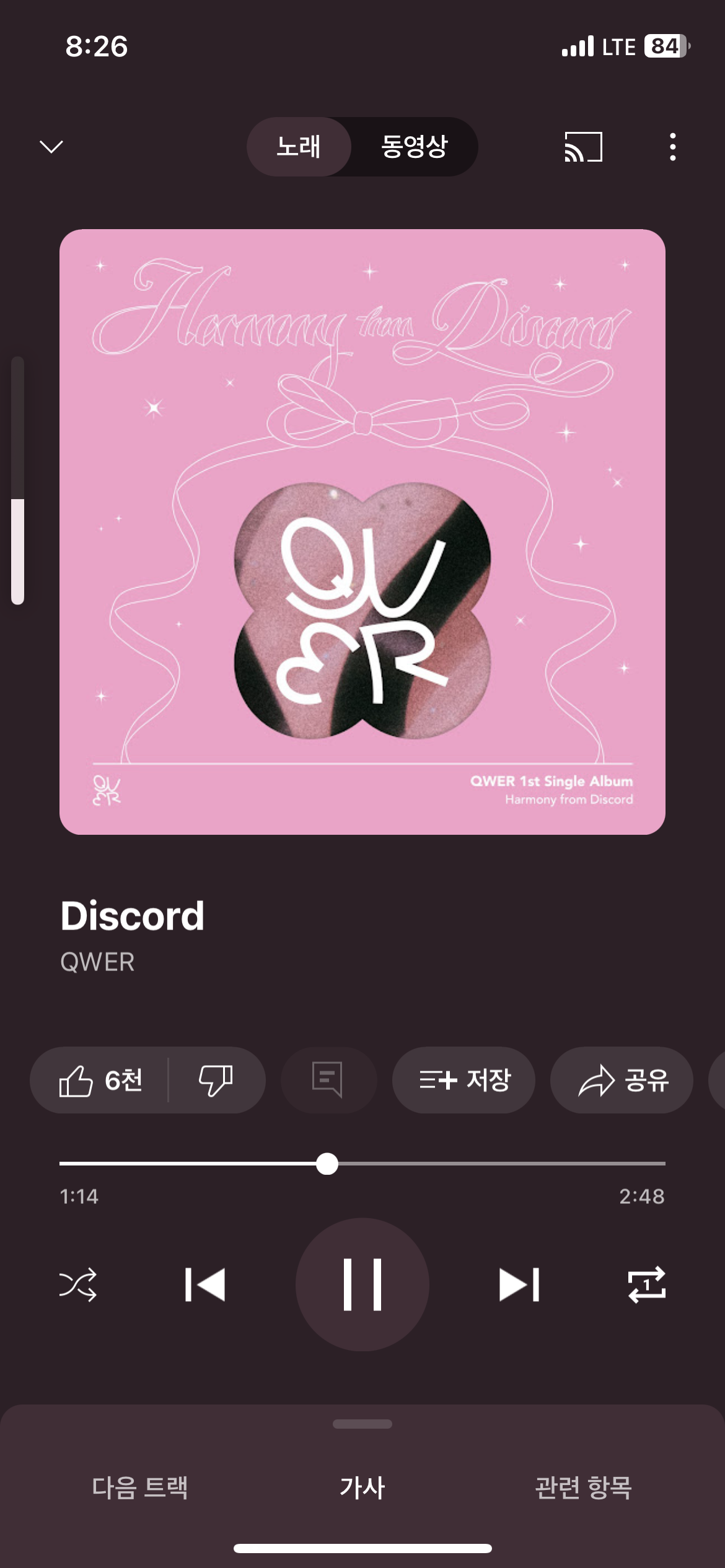Open the 다음 트랙 (up next) tab
The image size is (725, 1568).
(140, 1487)
